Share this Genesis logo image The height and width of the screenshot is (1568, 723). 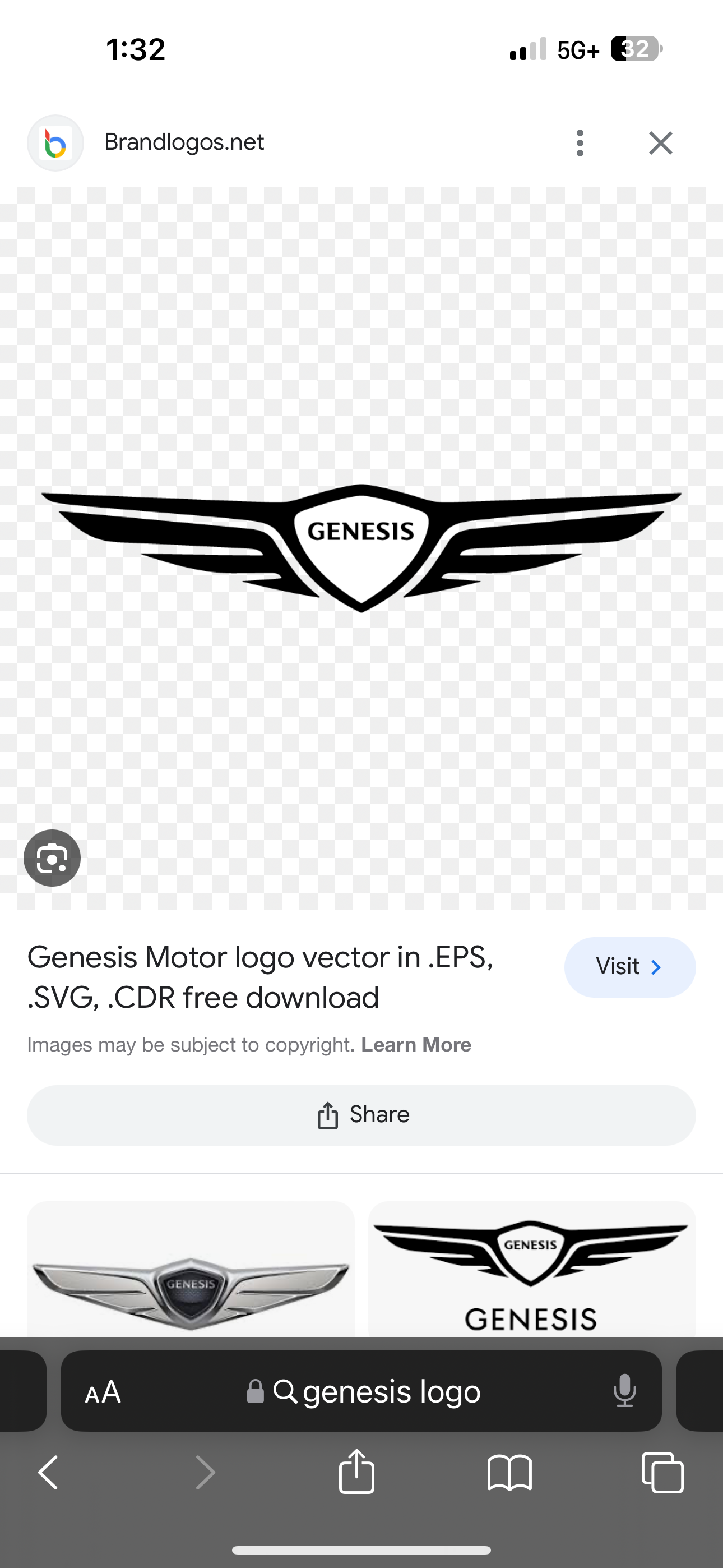pyautogui.click(x=361, y=1115)
